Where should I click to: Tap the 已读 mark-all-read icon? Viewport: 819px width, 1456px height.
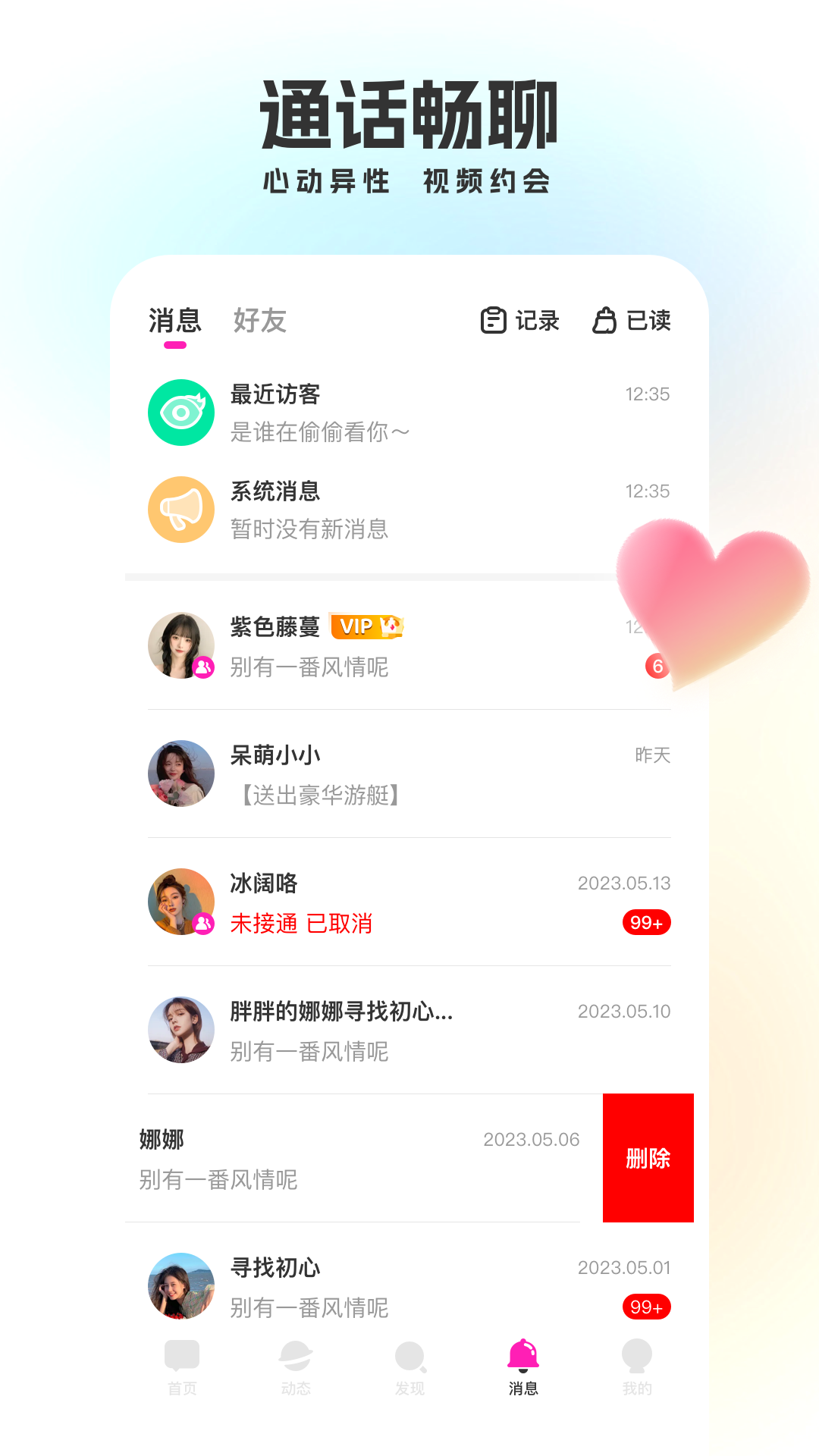pos(607,321)
